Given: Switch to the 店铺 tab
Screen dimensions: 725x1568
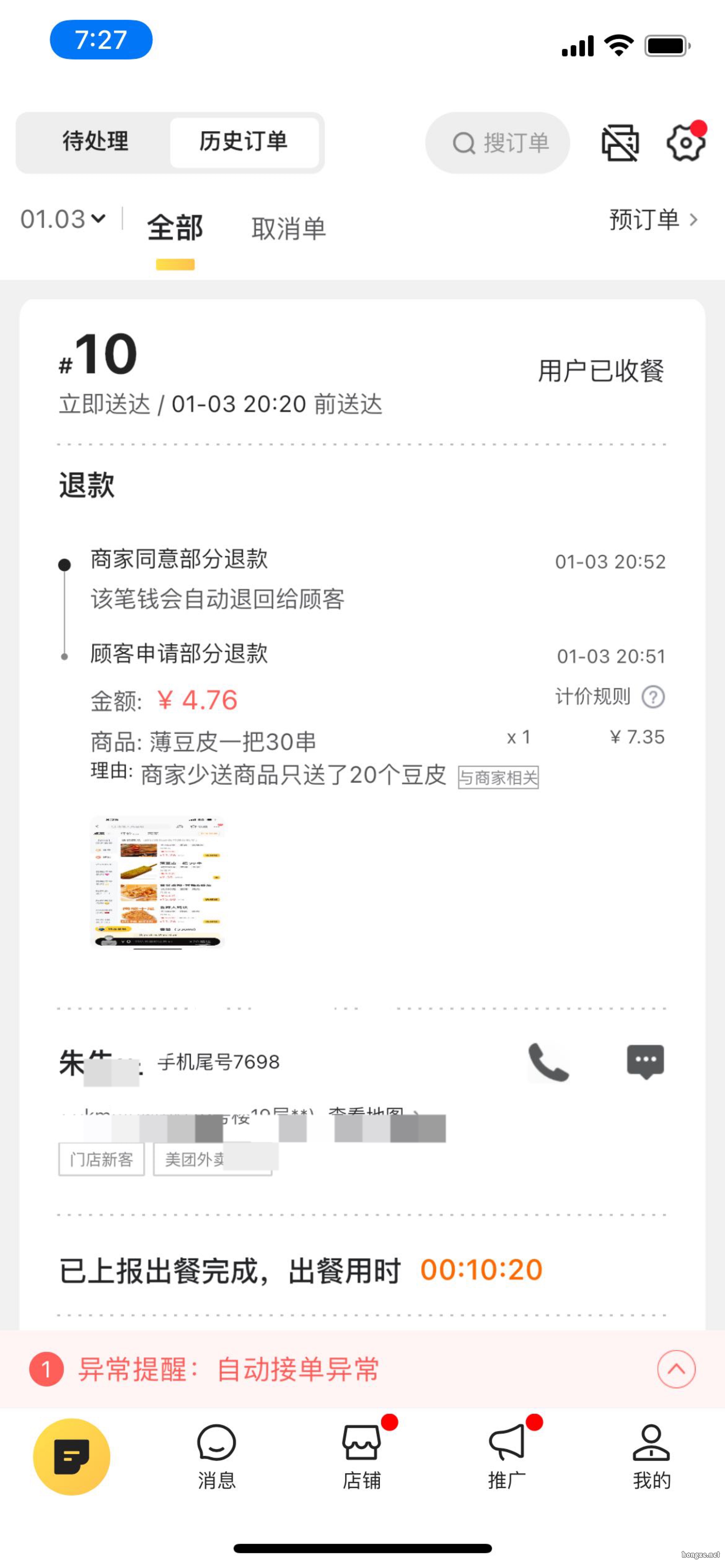Looking at the screenshot, I should (362, 1457).
